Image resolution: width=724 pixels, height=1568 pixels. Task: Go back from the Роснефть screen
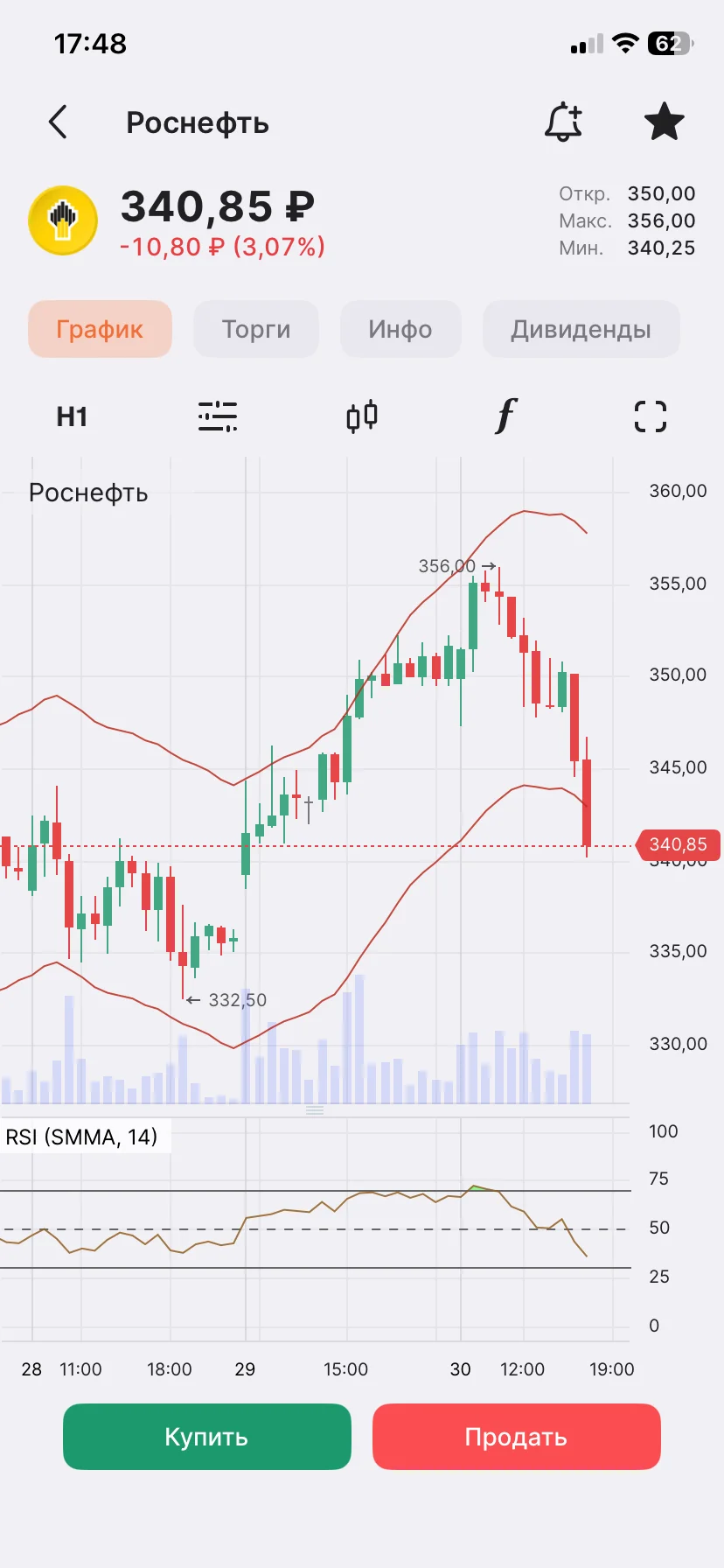point(58,122)
